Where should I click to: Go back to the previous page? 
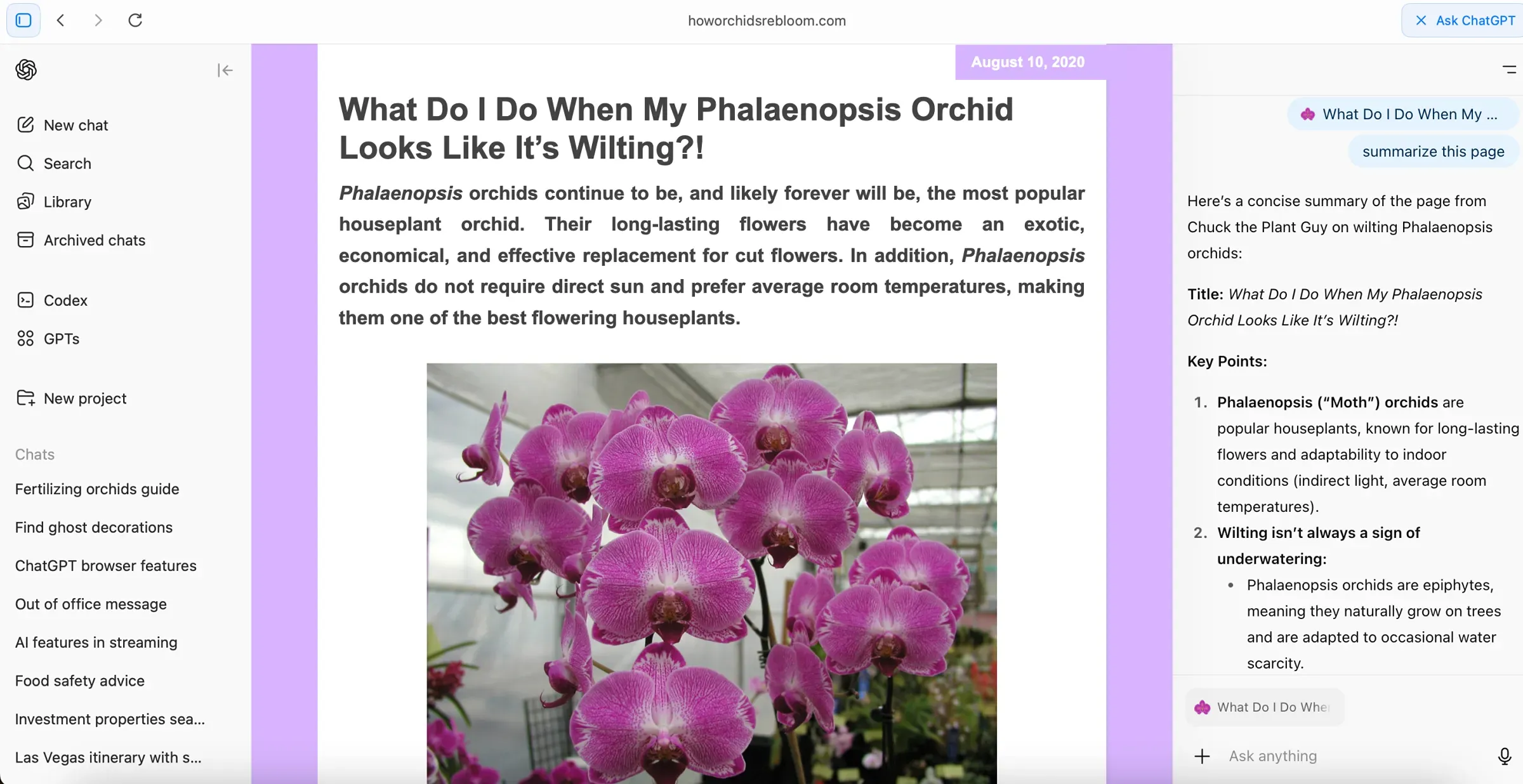pos(61,20)
